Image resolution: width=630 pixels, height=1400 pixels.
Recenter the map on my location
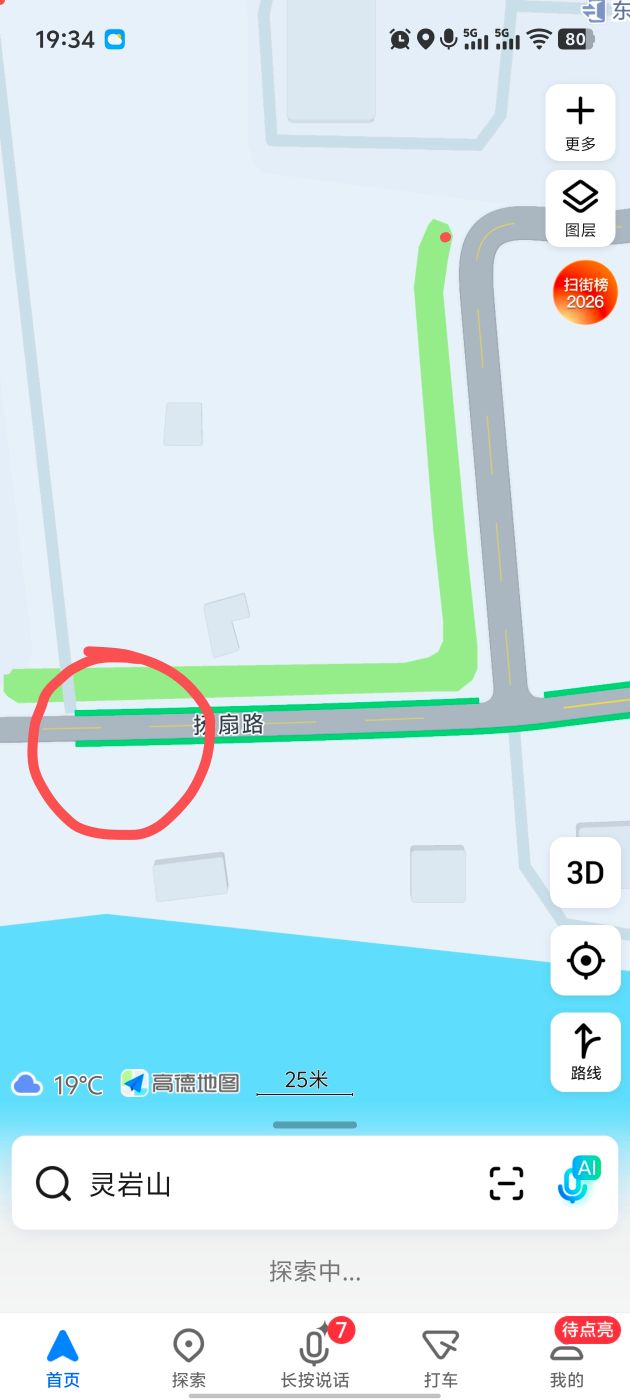(x=585, y=961)
